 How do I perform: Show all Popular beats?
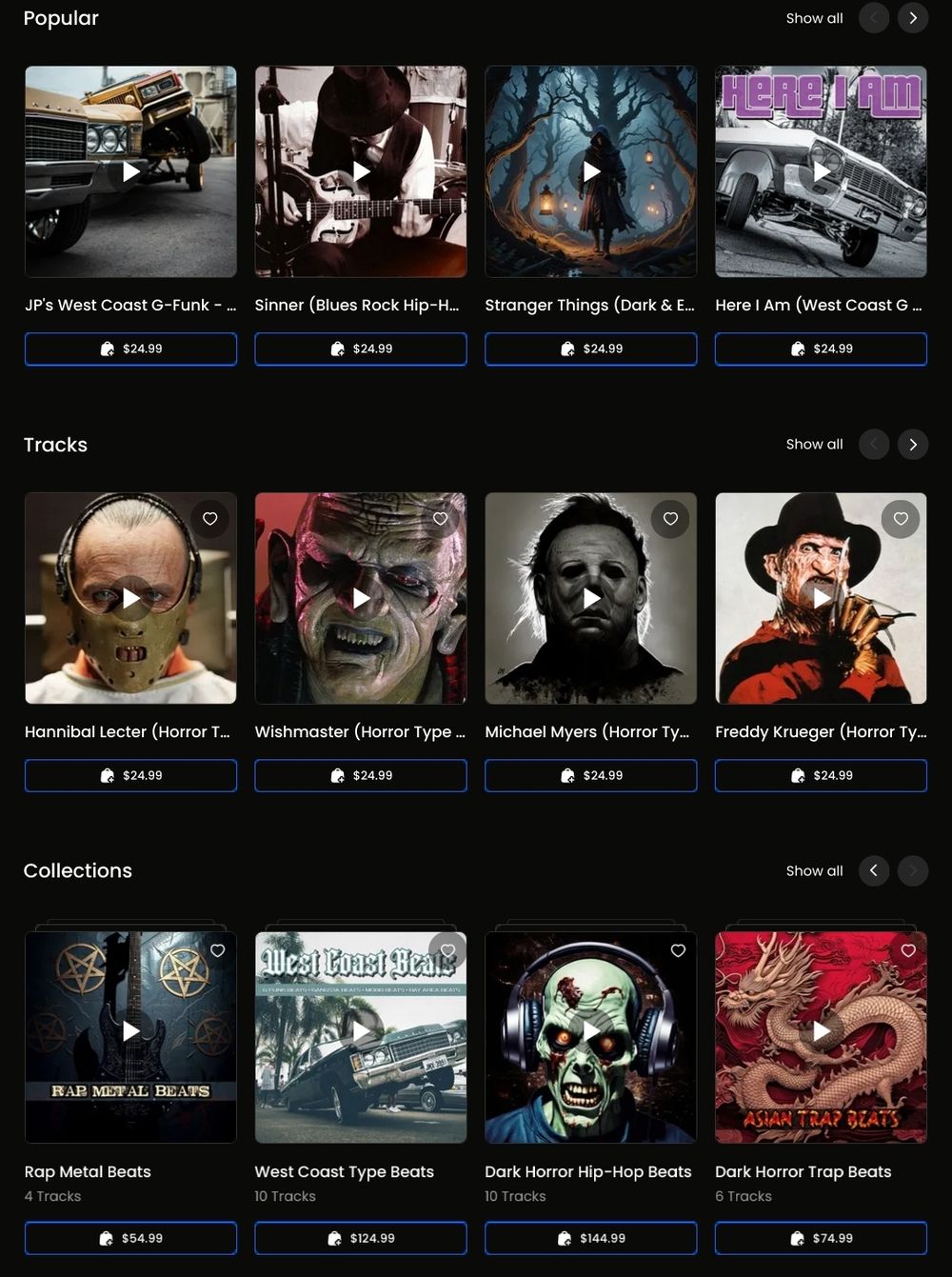point(814,18)
